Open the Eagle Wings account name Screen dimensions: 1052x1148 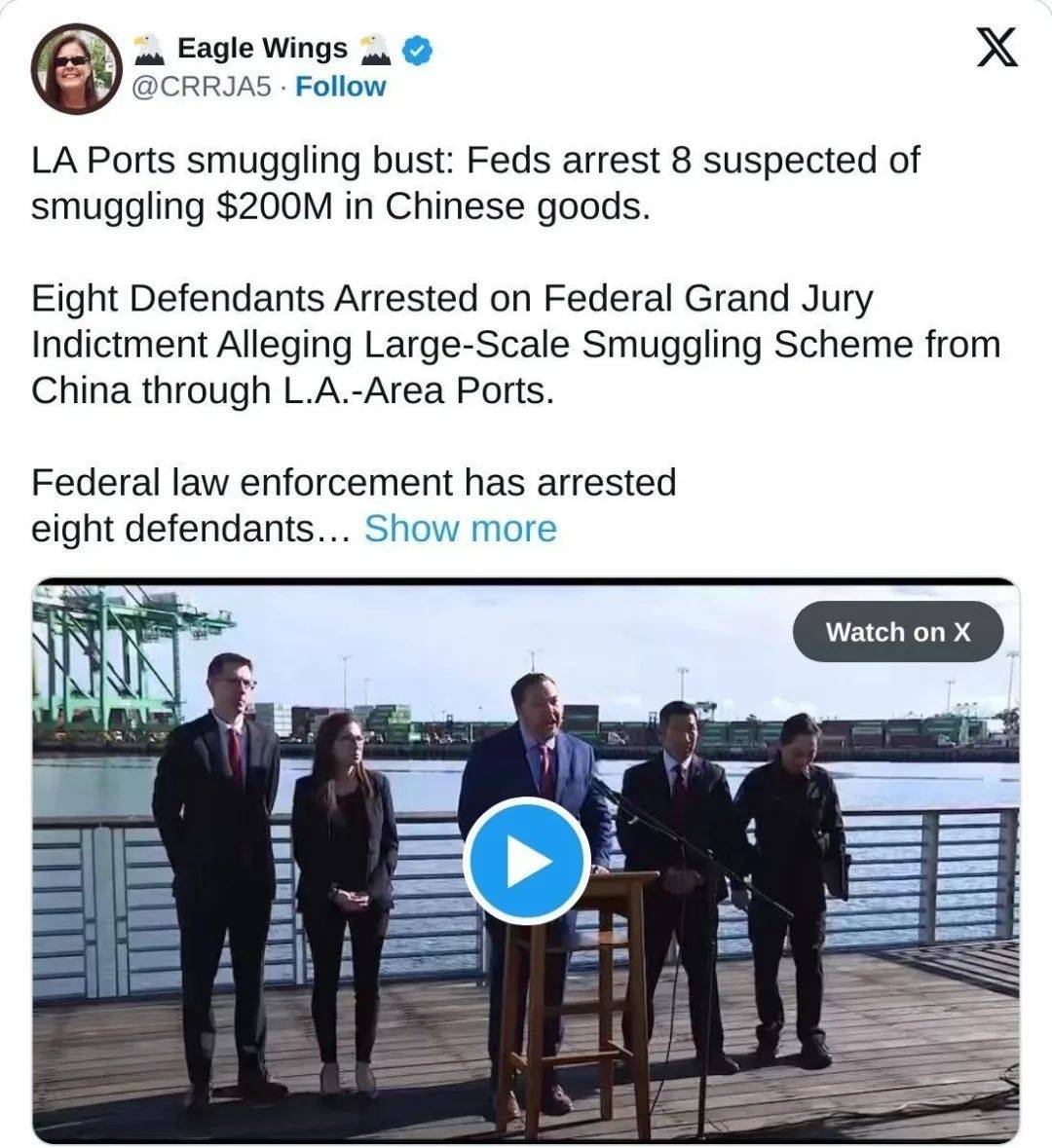click(x=261, y=49)
